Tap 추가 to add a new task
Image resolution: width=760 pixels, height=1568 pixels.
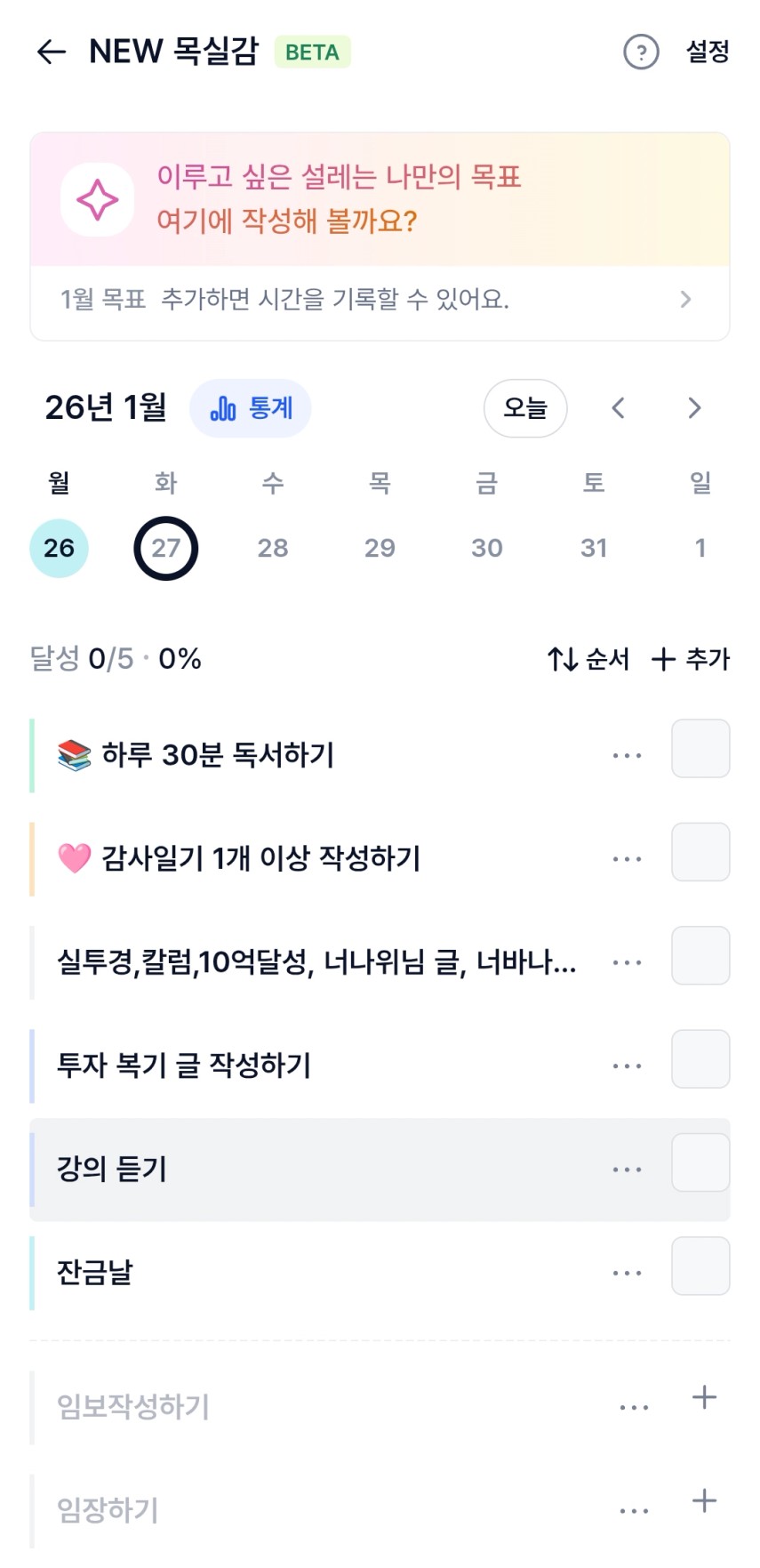(x=691, y=659)
